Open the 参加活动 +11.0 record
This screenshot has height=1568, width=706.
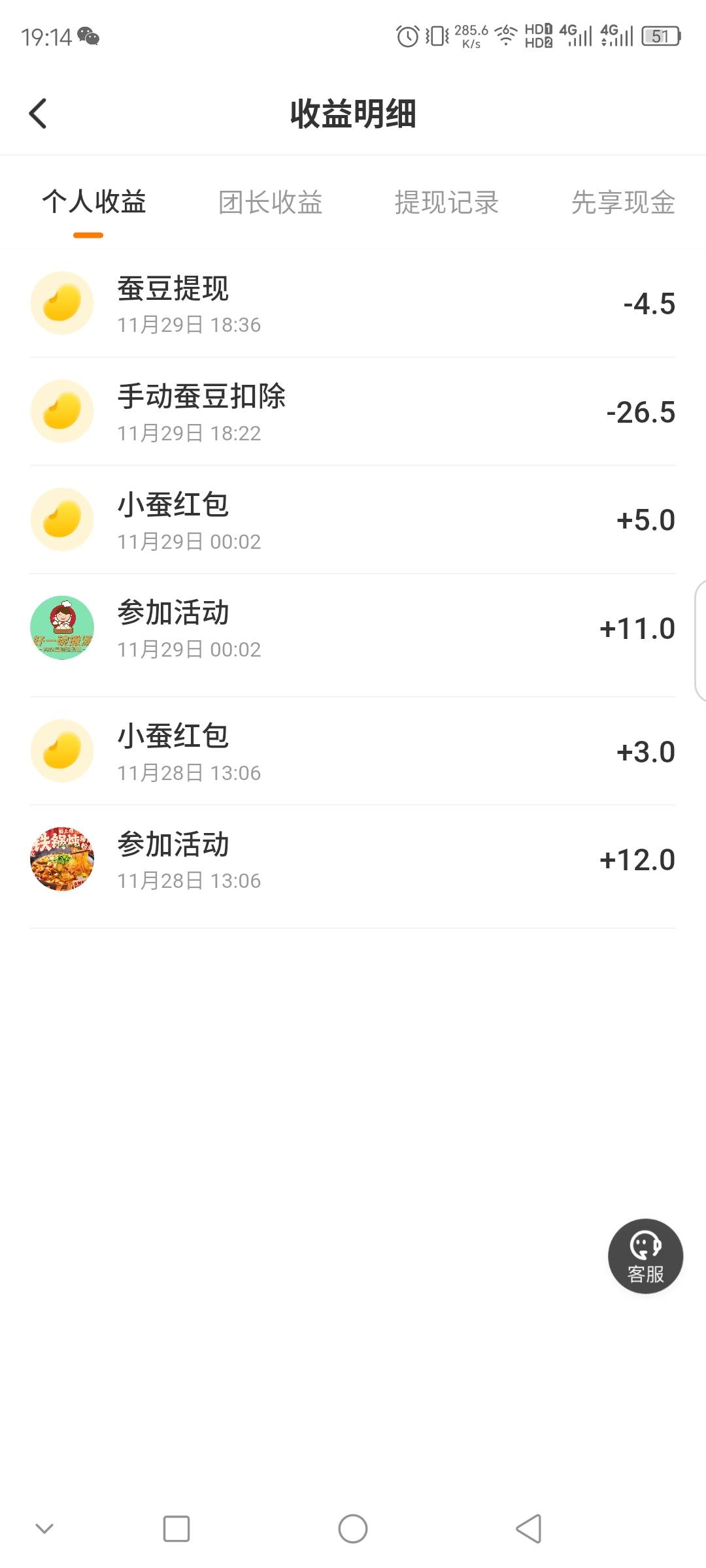click(353, 629)
